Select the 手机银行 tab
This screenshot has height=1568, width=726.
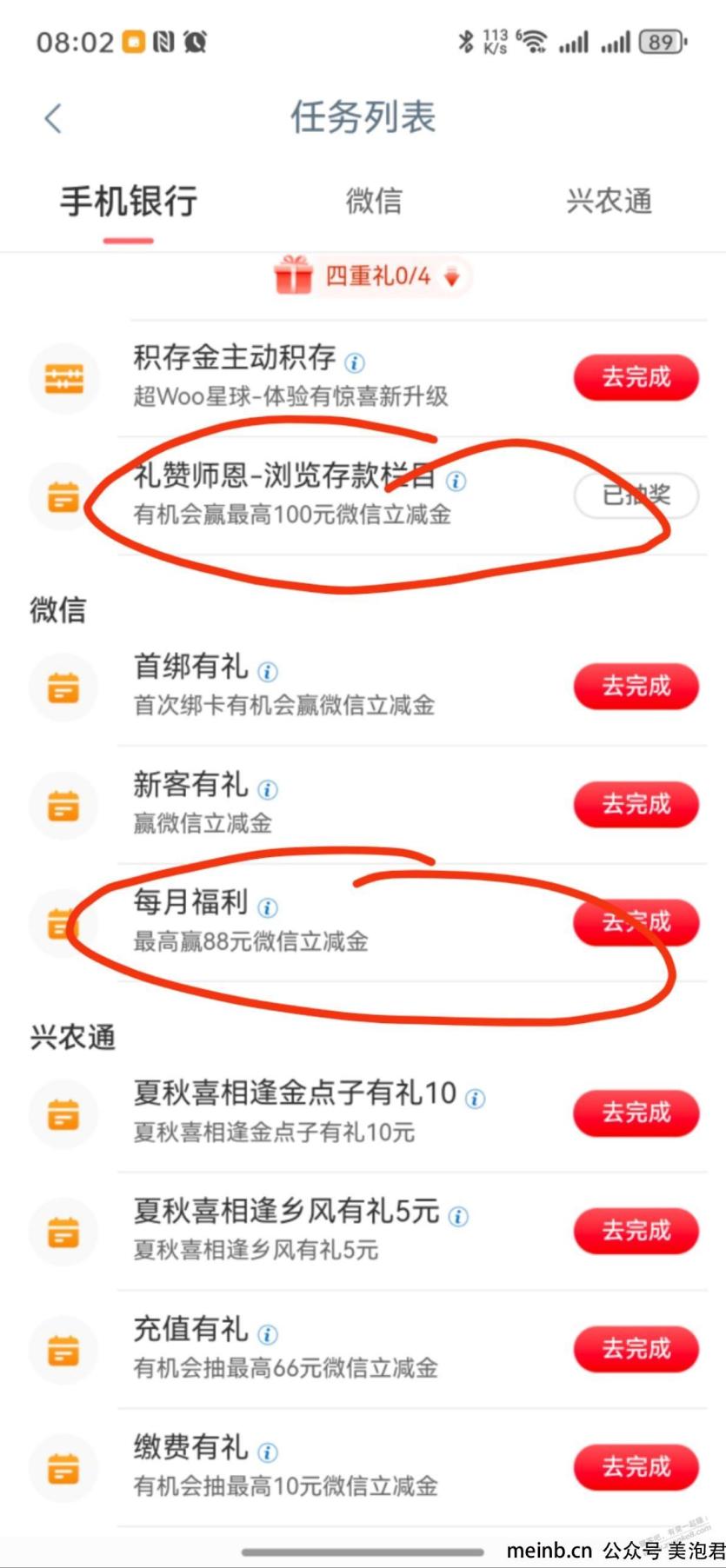129,202
